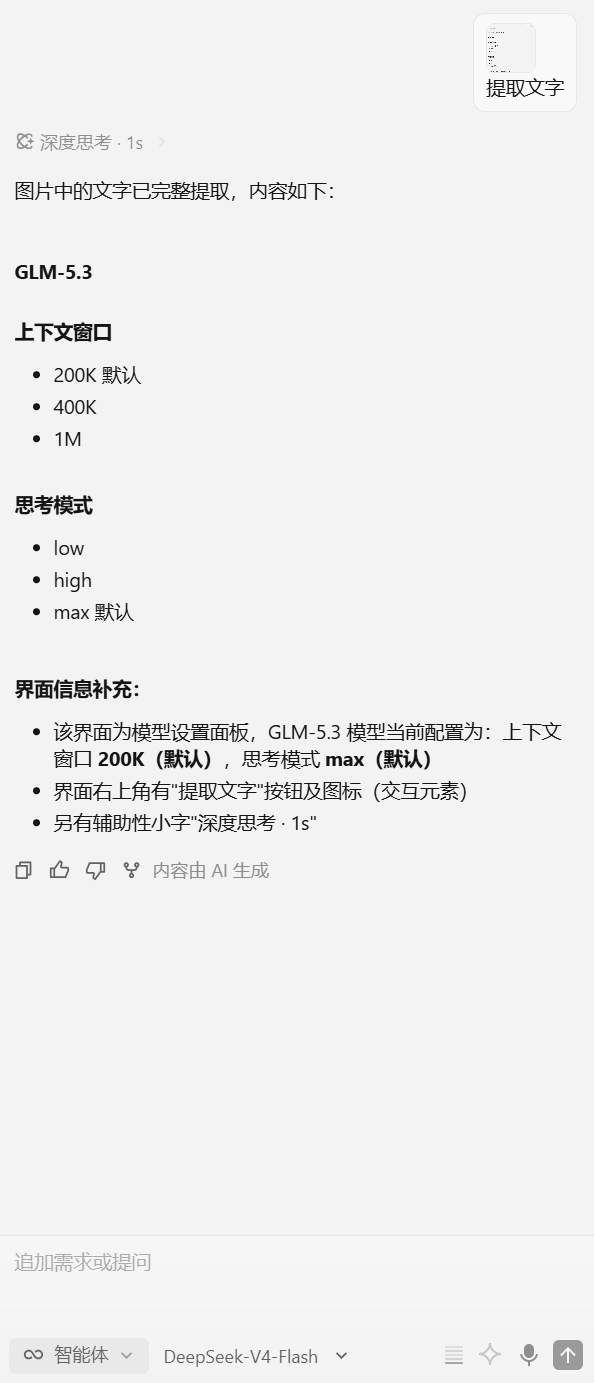Screen dimensions: 594x1383
Task: Open the attached image thumbnail
Action: pyautogui.click(x=511, y=48)
